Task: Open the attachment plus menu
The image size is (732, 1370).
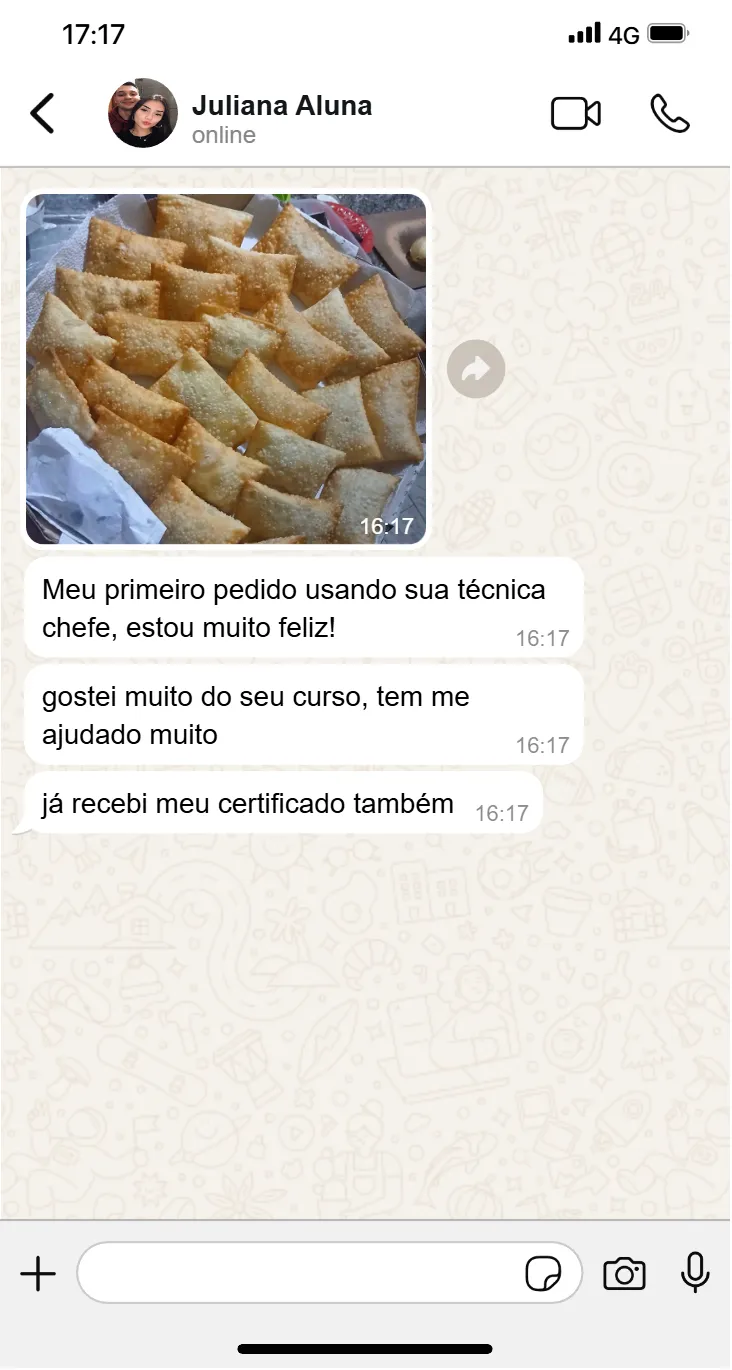Action: point(38,1274)
